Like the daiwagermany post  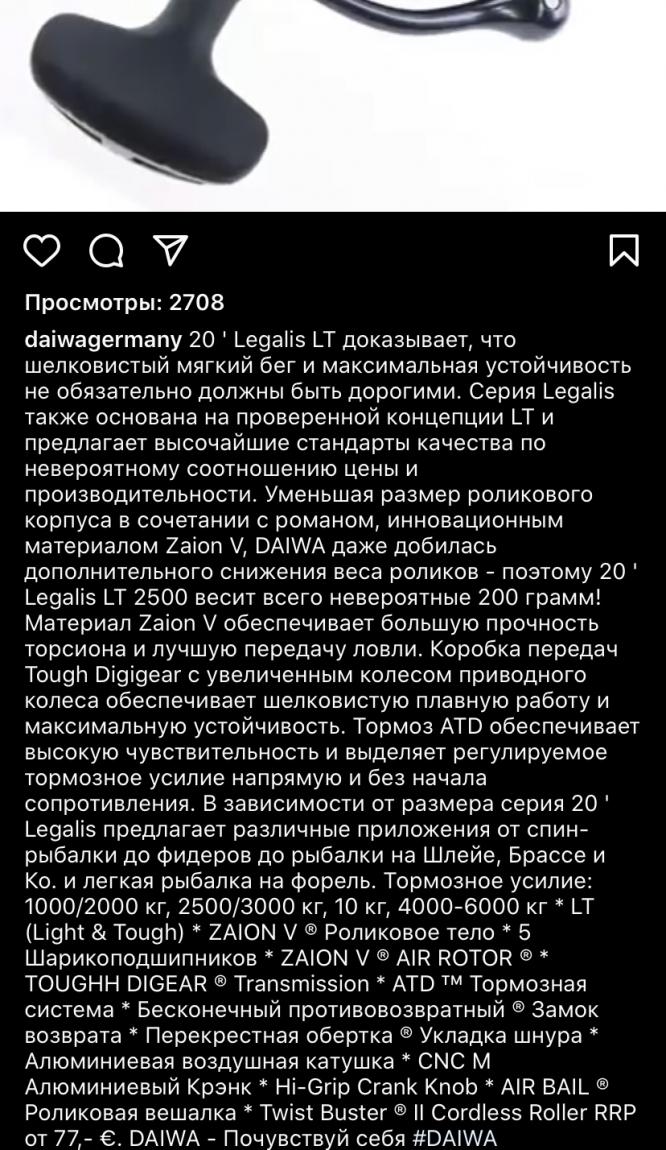point(42,252)
